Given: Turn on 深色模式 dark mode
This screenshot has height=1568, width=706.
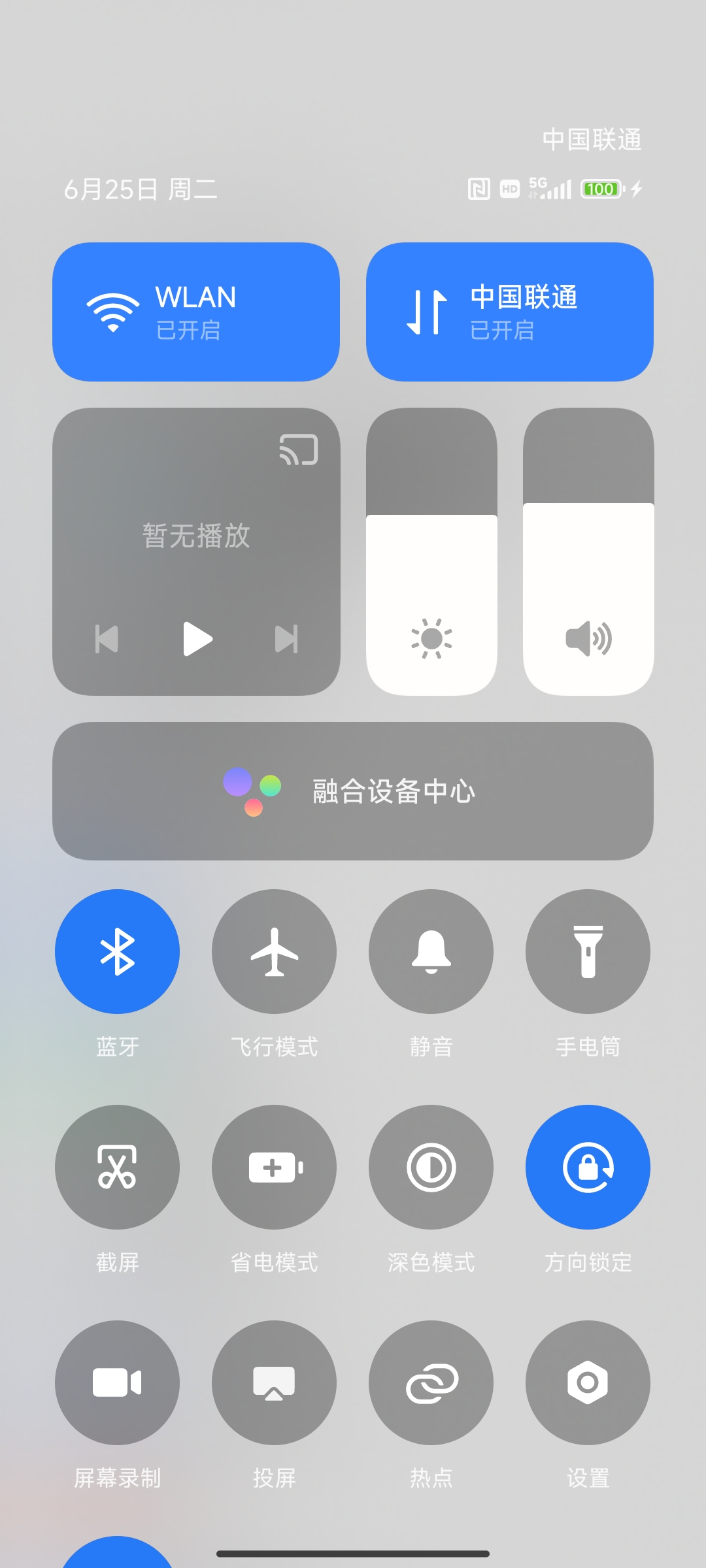Looking at the screenshot, I should coord(431,1167).
